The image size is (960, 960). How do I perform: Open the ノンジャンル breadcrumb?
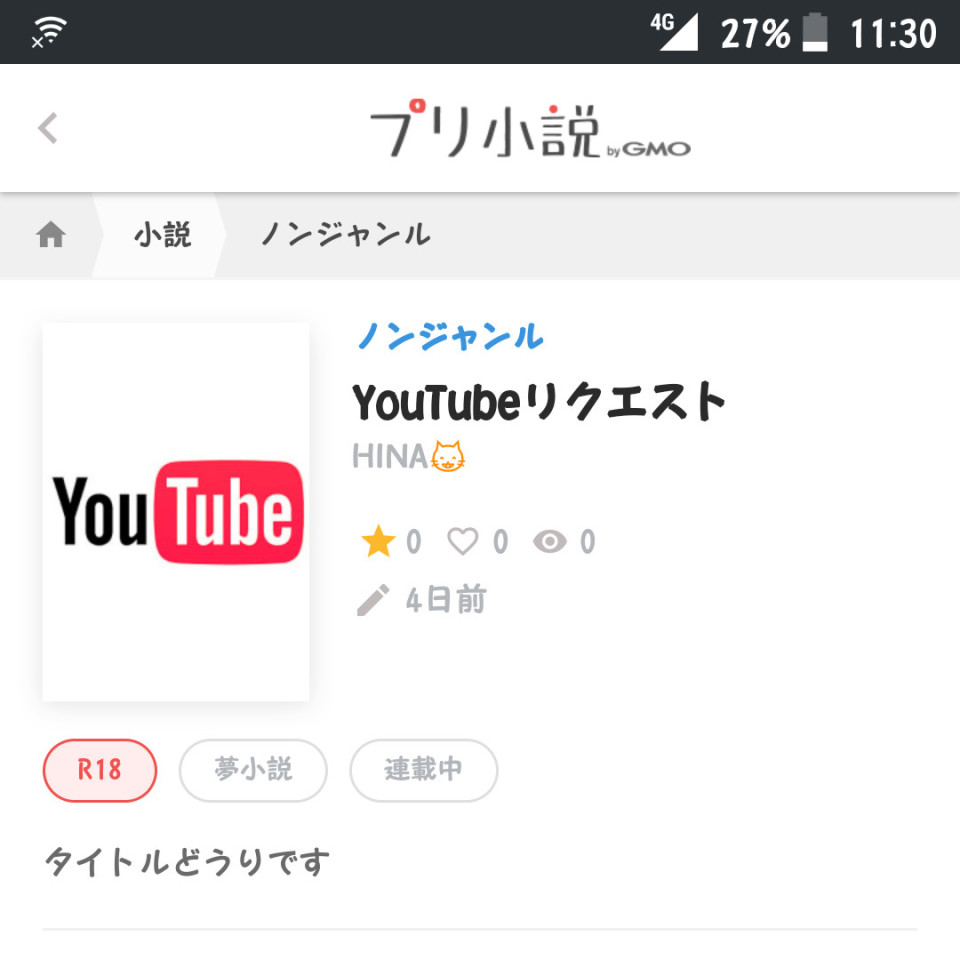pyautogui.click(x=345, y=235)
